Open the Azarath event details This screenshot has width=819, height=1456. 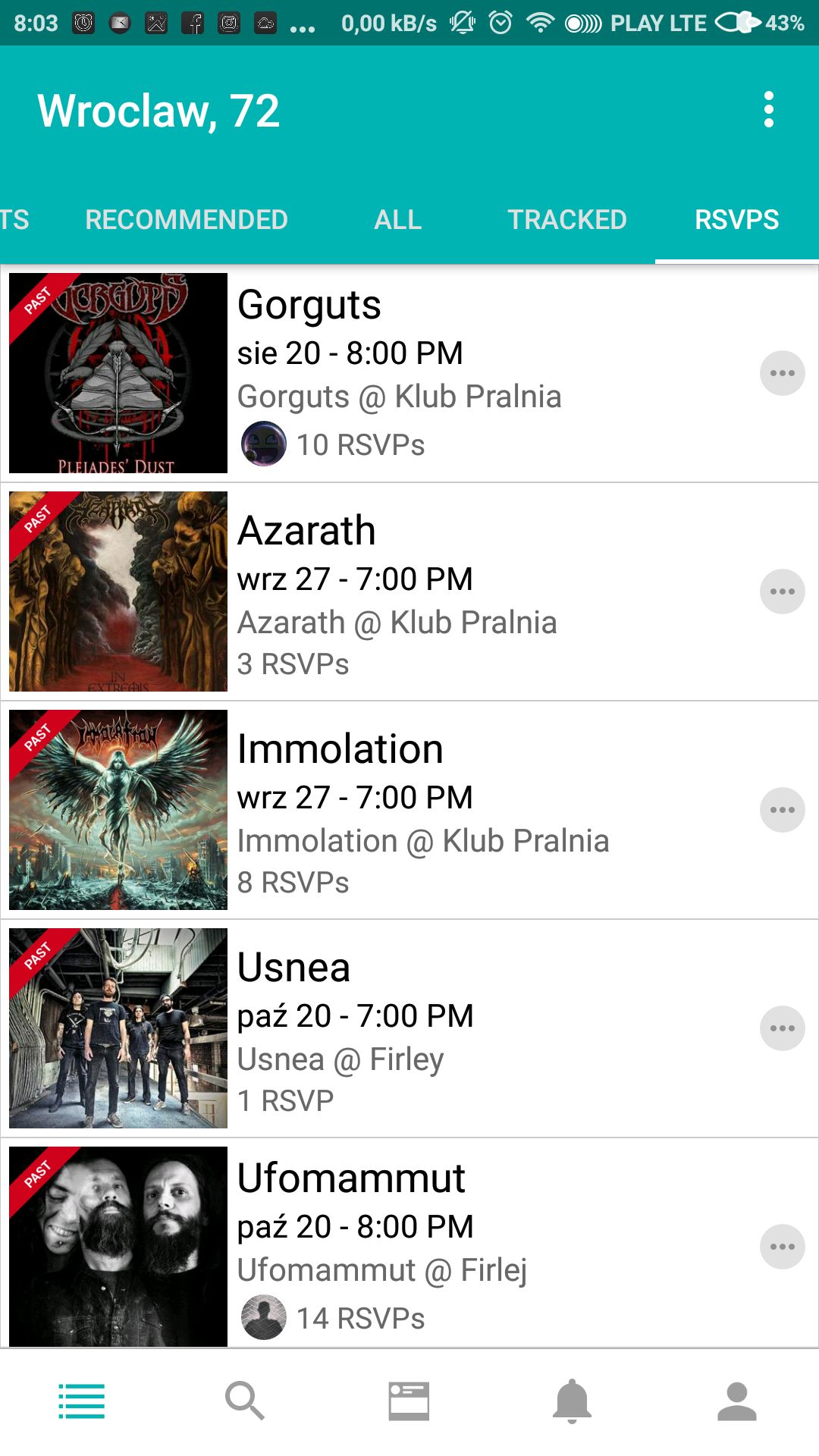pos(455,591)
